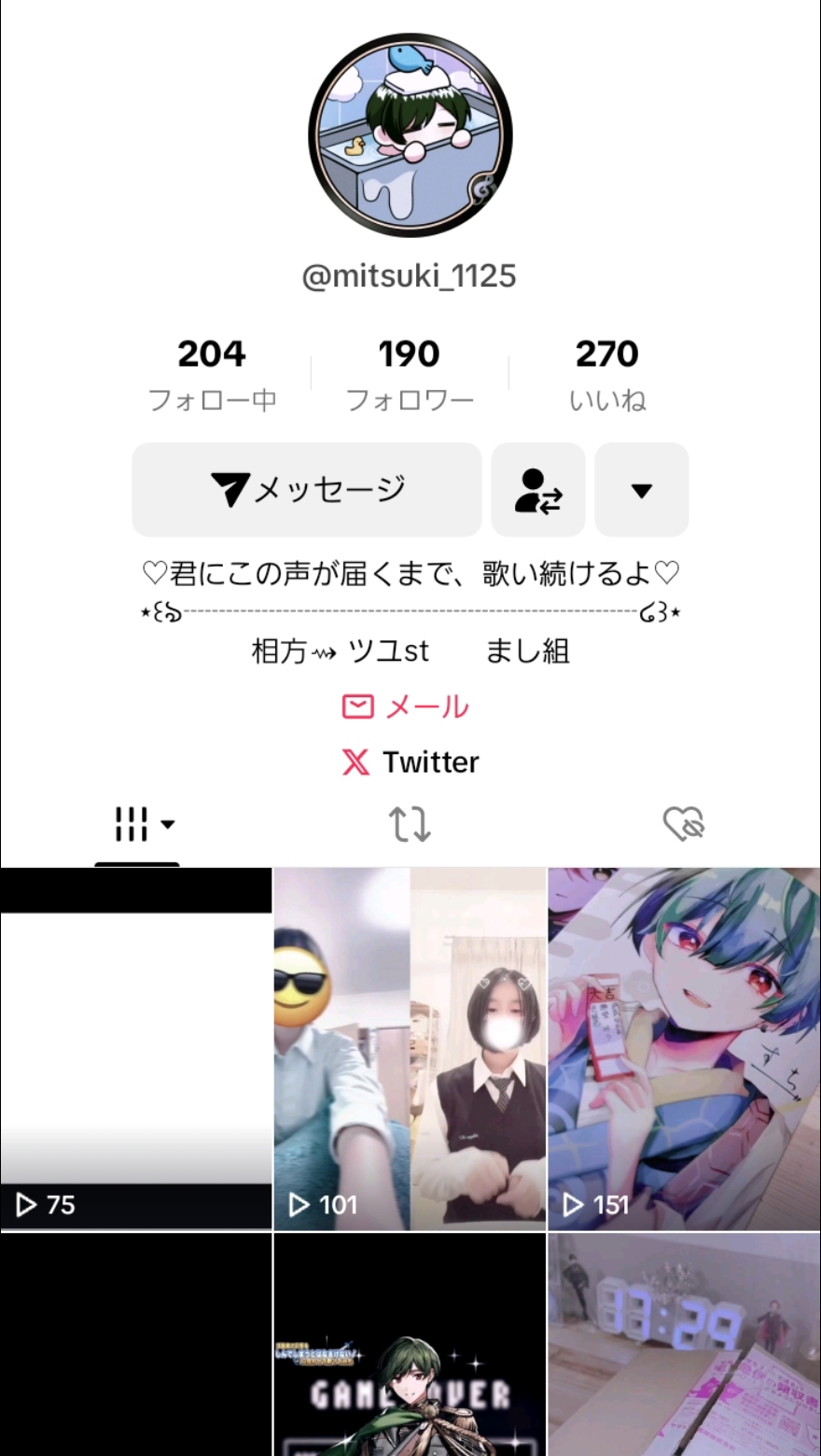The image size is (821, 1456).
Task: View the profile picture of mitsuki_1125
Action: click(x=410, y=135)
